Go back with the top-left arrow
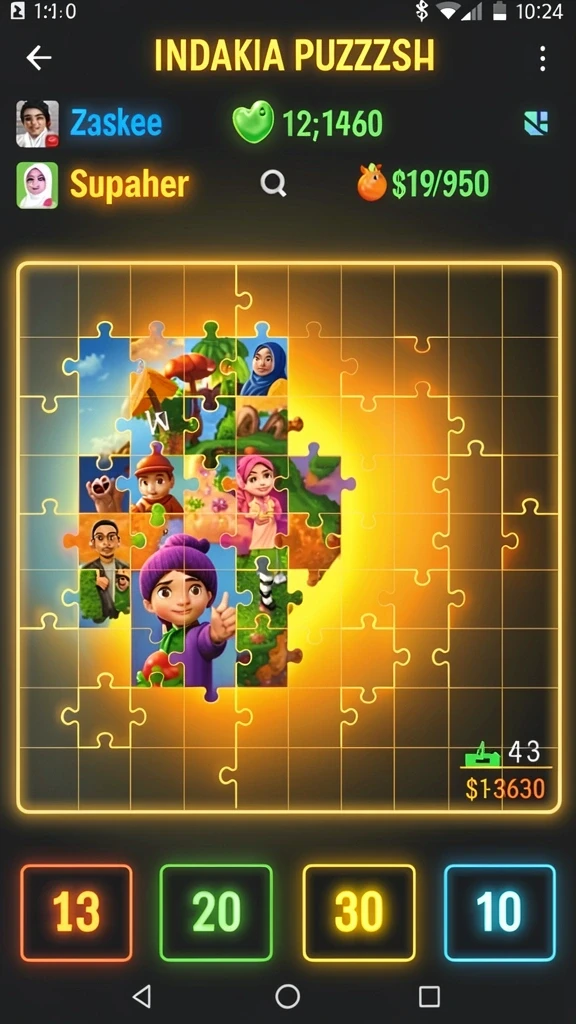 click(x=39, y=58)
